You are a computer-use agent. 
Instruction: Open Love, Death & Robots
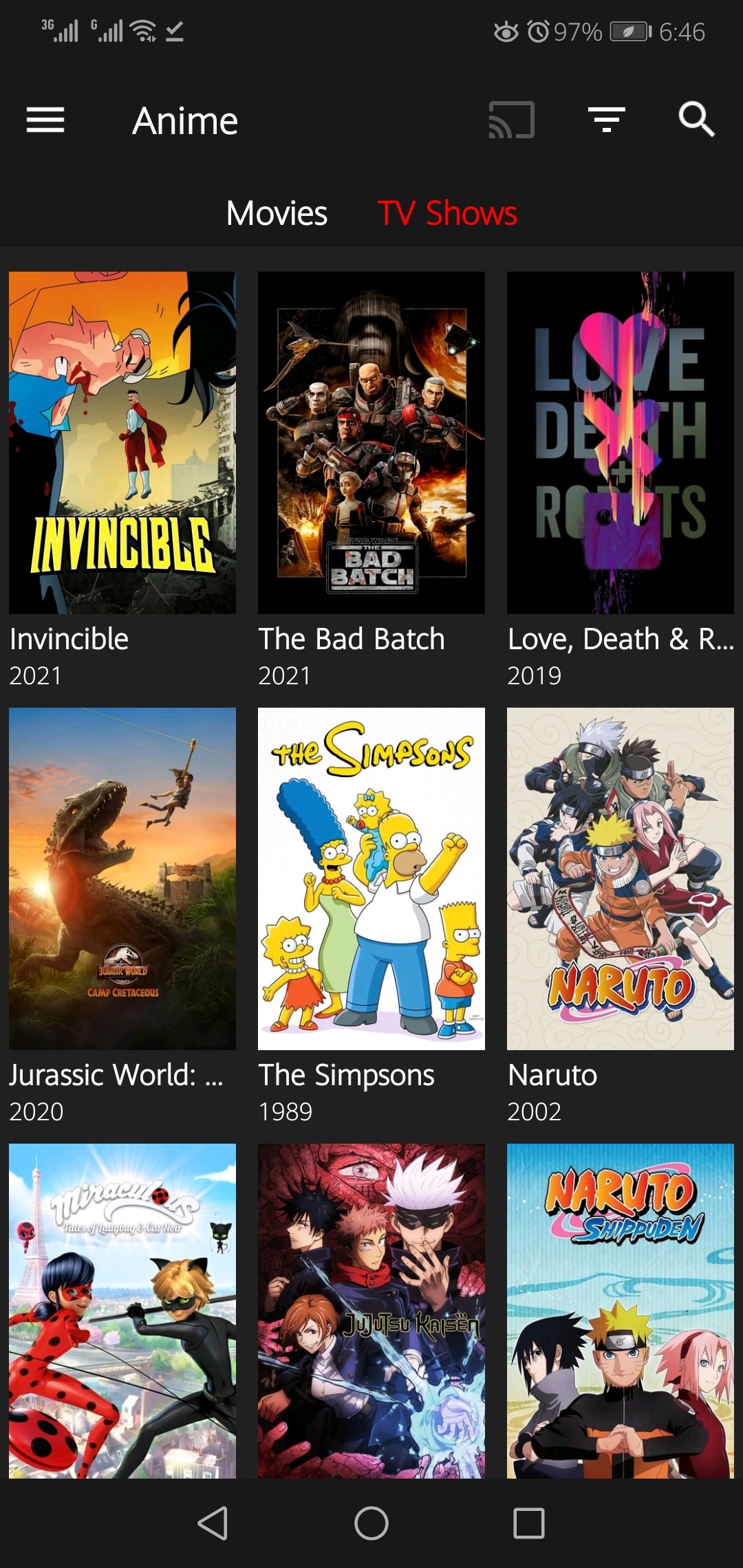click(621, 443)
